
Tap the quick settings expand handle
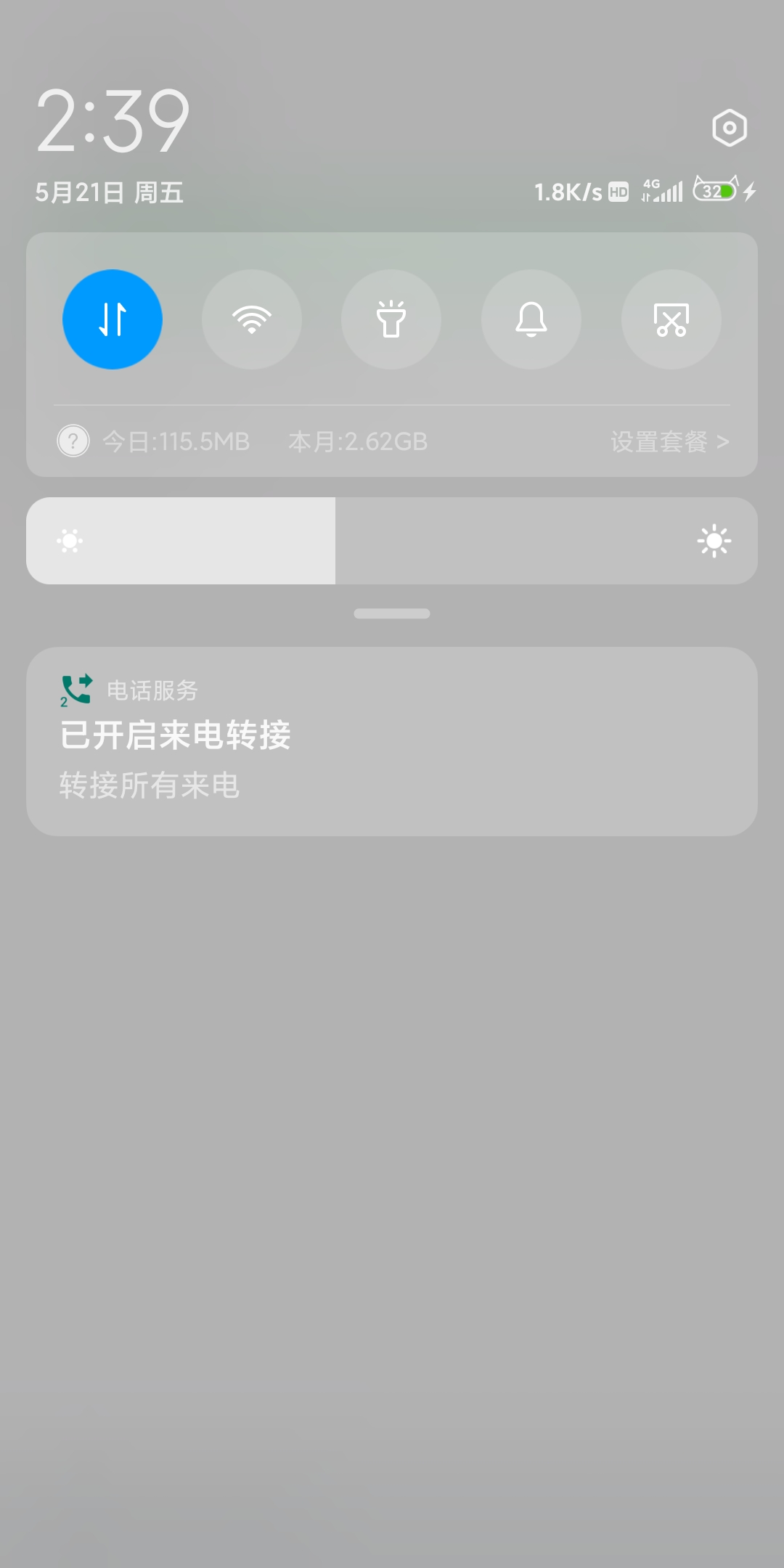click(x=392, y=613)
